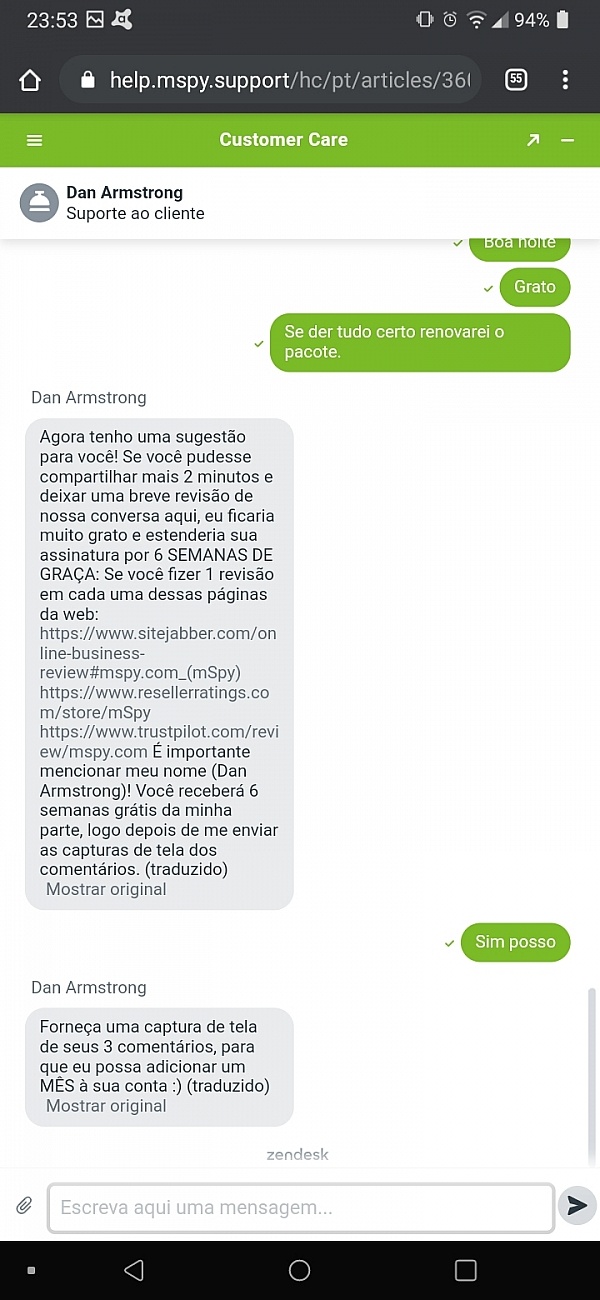Open recent apps from the navigation bar
This screenshot has height=1300, width=600.
pyautogui.click(x=465, y=1270)
